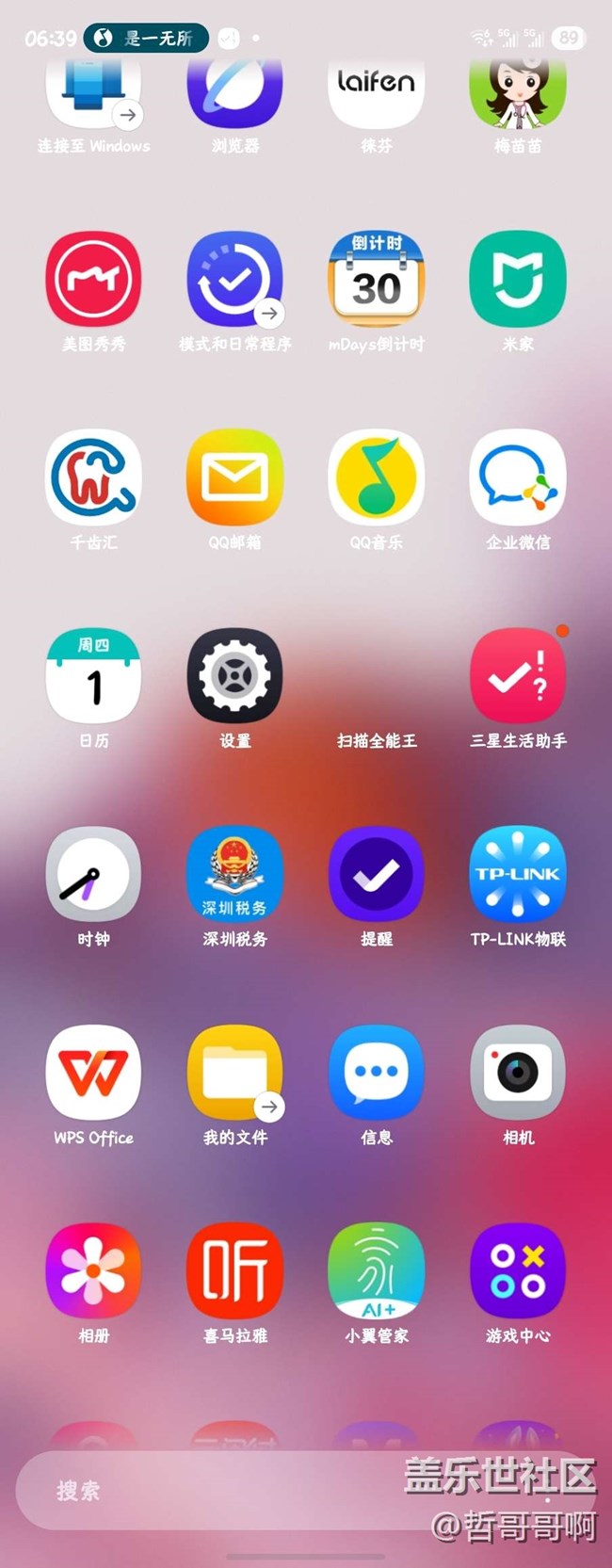612x1568 pixels.
Task: Launch the 相机 camera
Action: coord(518,1074)
